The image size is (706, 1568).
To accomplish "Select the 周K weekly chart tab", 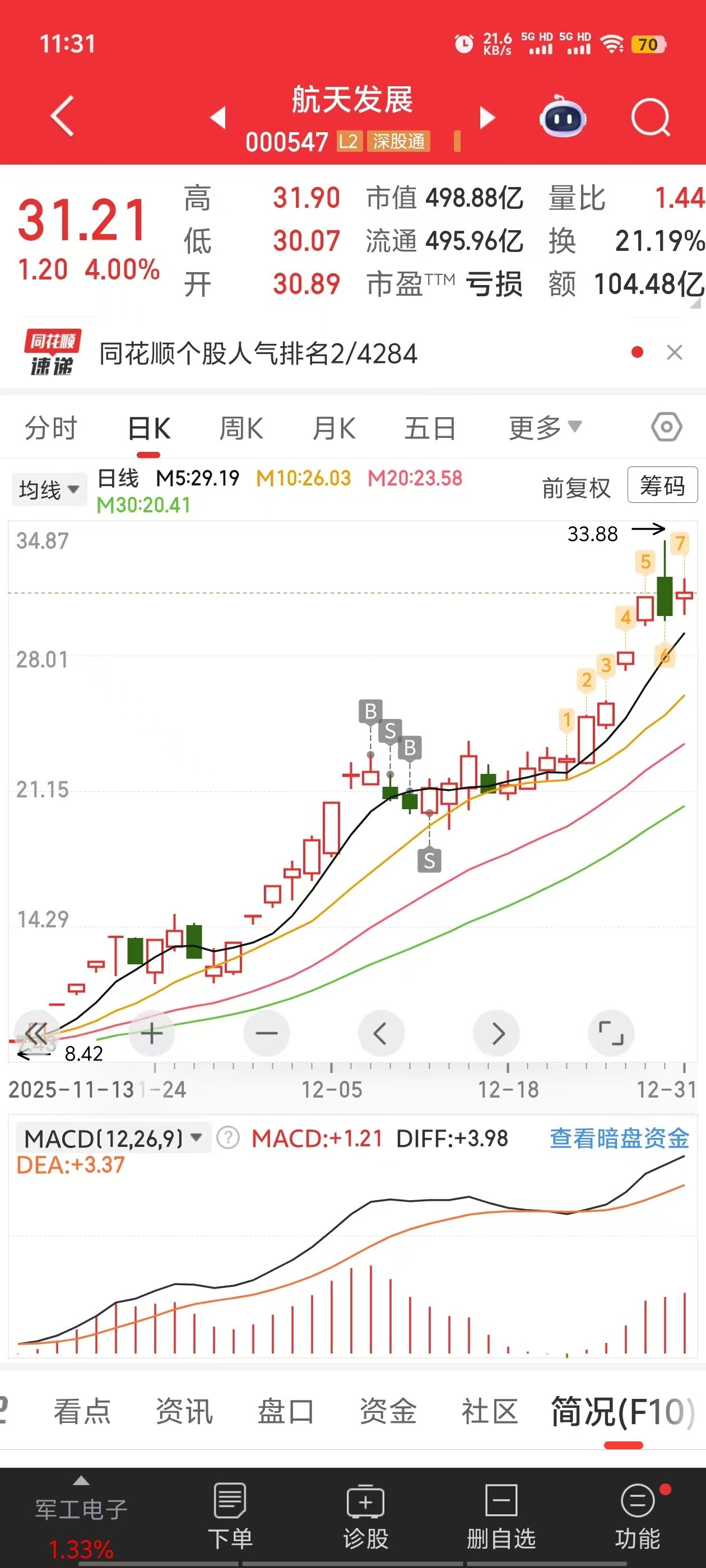I will (x=240, y=428).
